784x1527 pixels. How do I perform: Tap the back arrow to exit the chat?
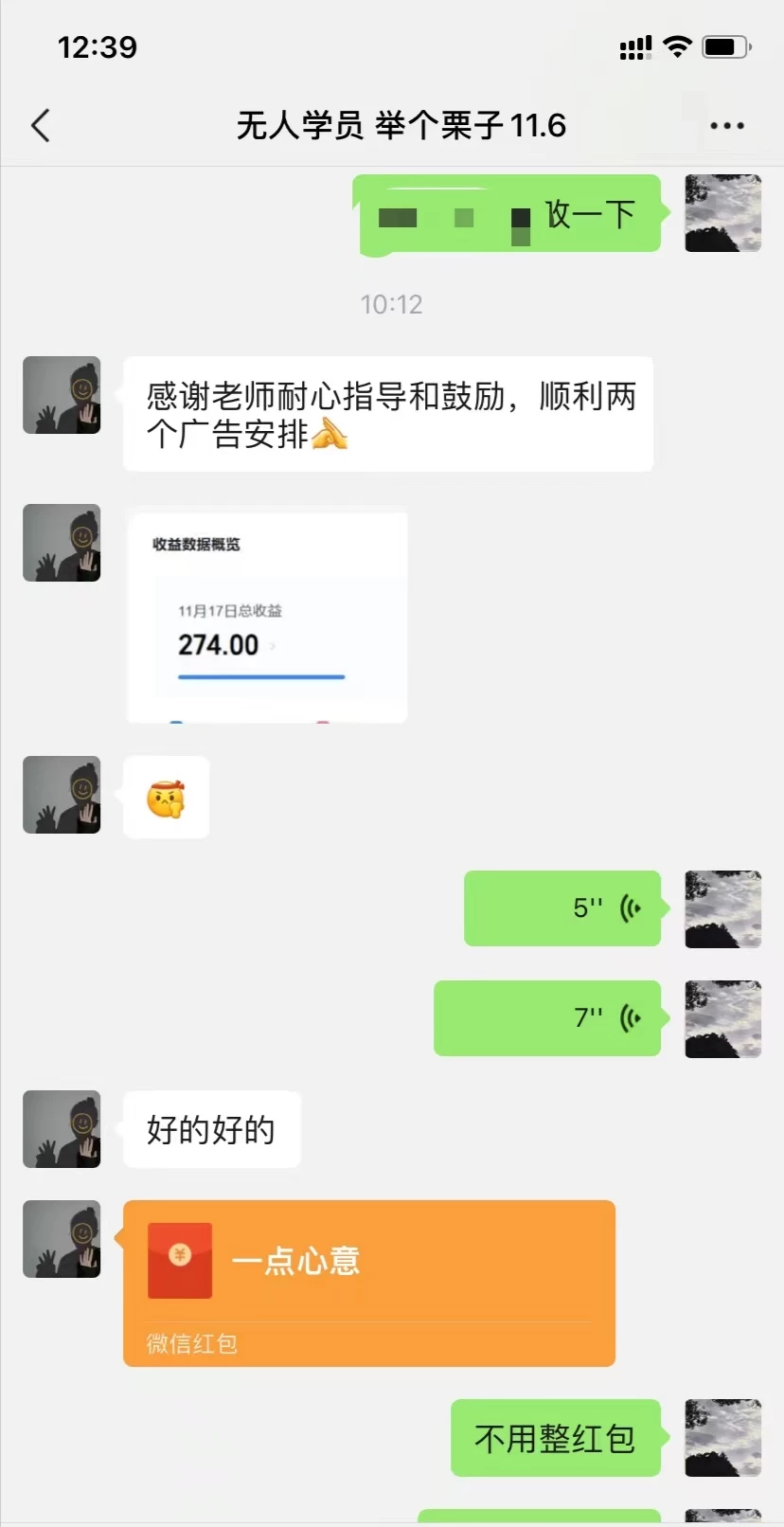[40, 124]
